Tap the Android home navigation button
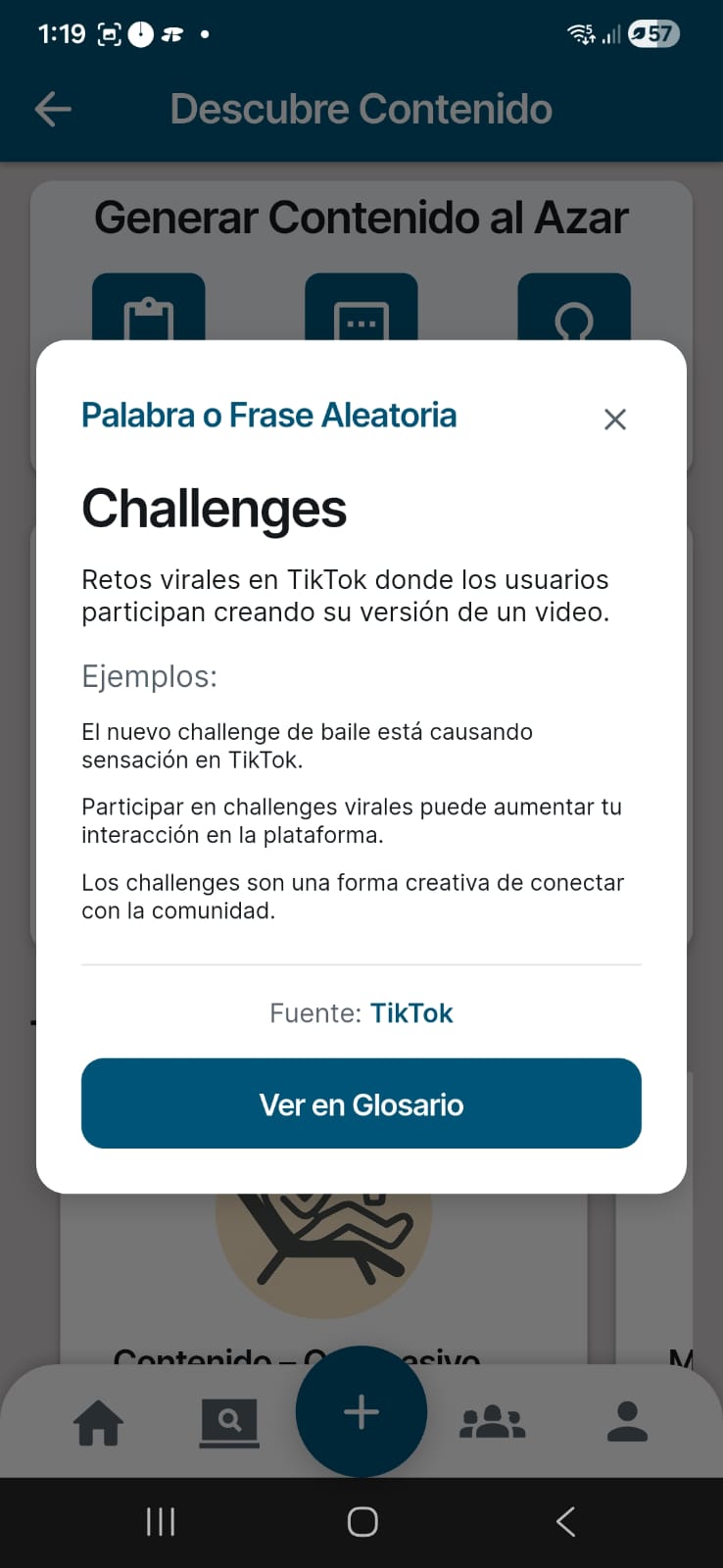Viewport: 723px width, 1568px height. pyautogui.click(x=361, y=1521)
